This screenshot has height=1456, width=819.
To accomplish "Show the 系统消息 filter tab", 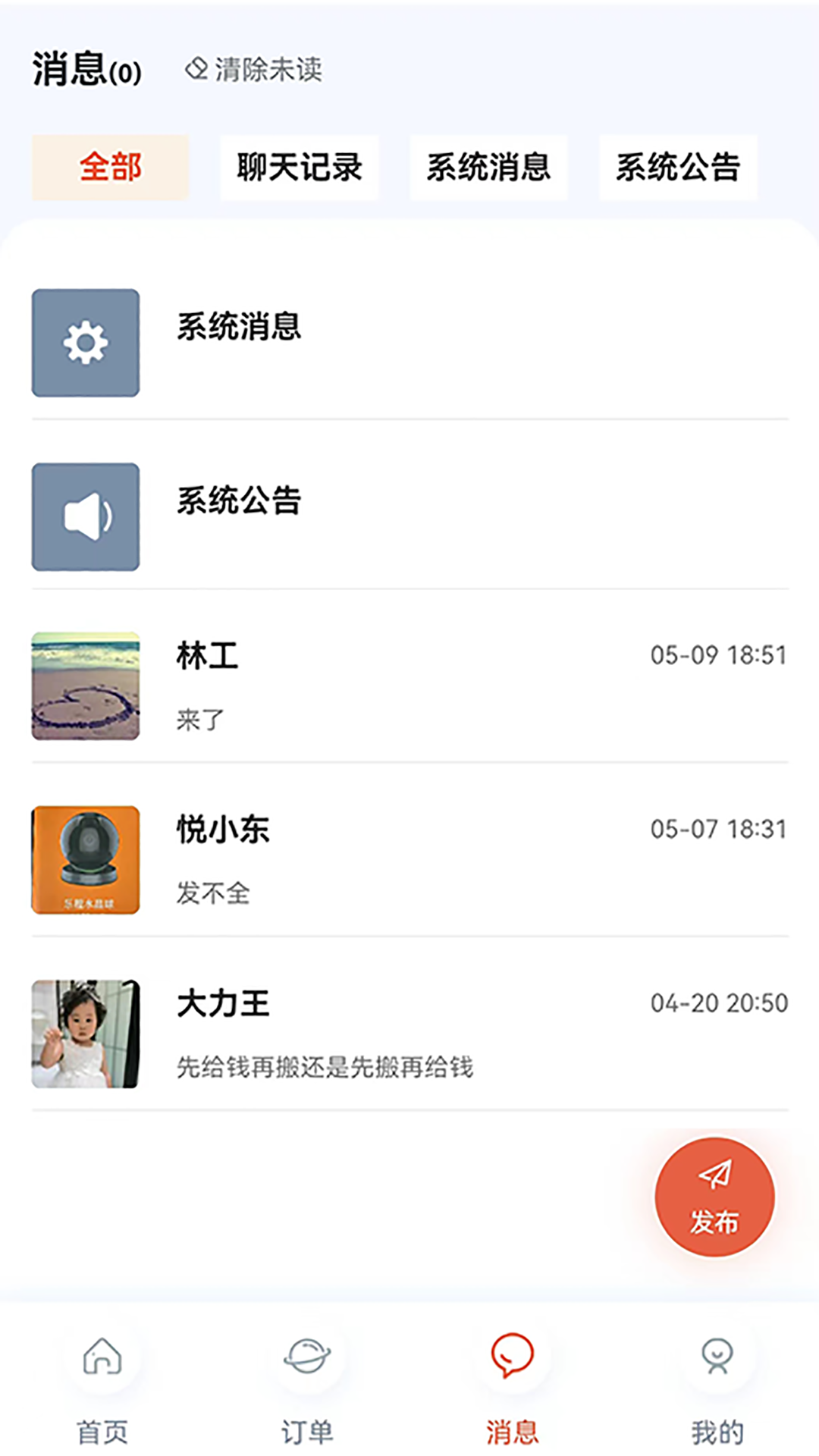I will click(x=488, y=168).
